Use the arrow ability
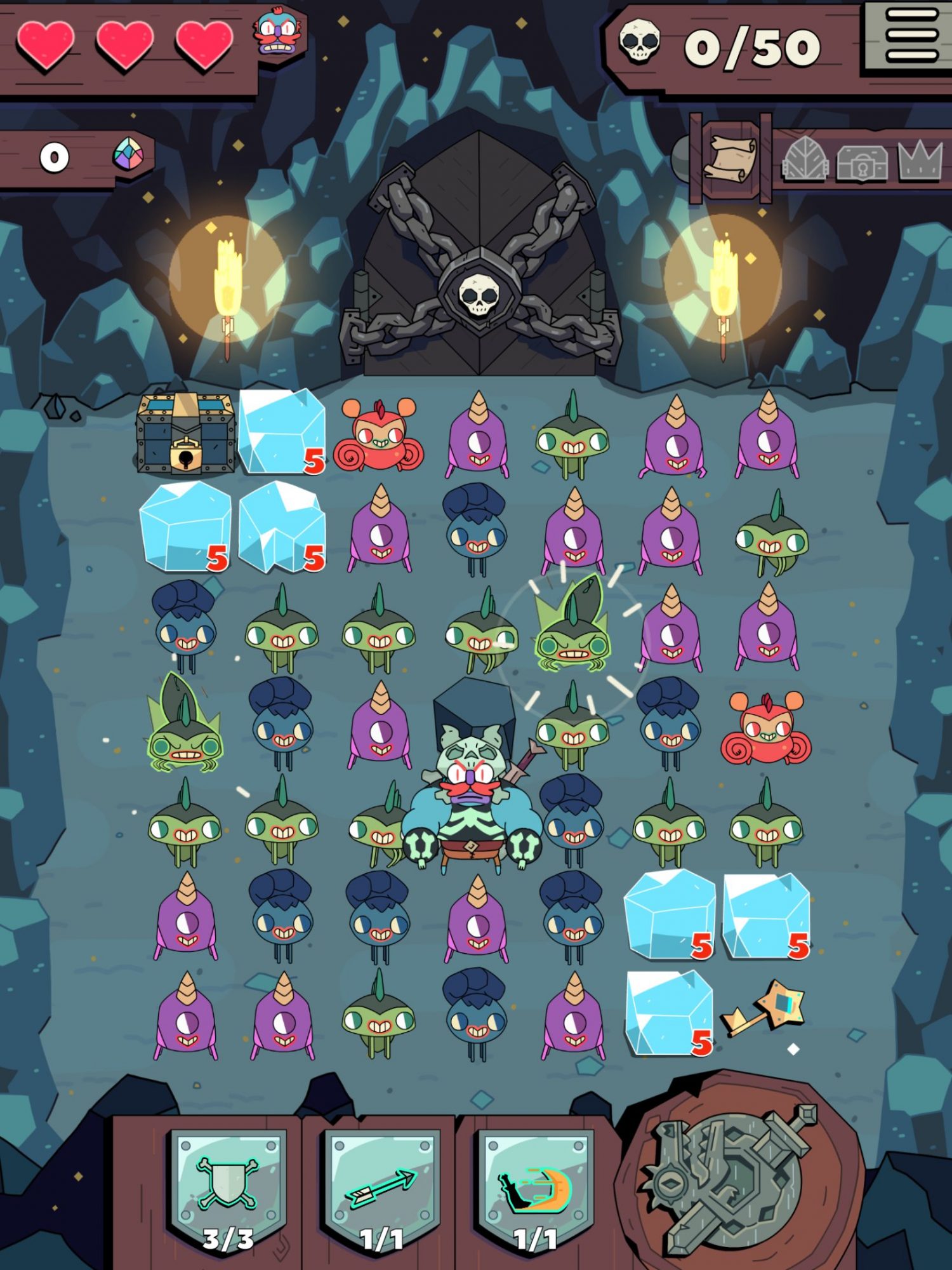 pyautogui.click(x=381, y=1187)
